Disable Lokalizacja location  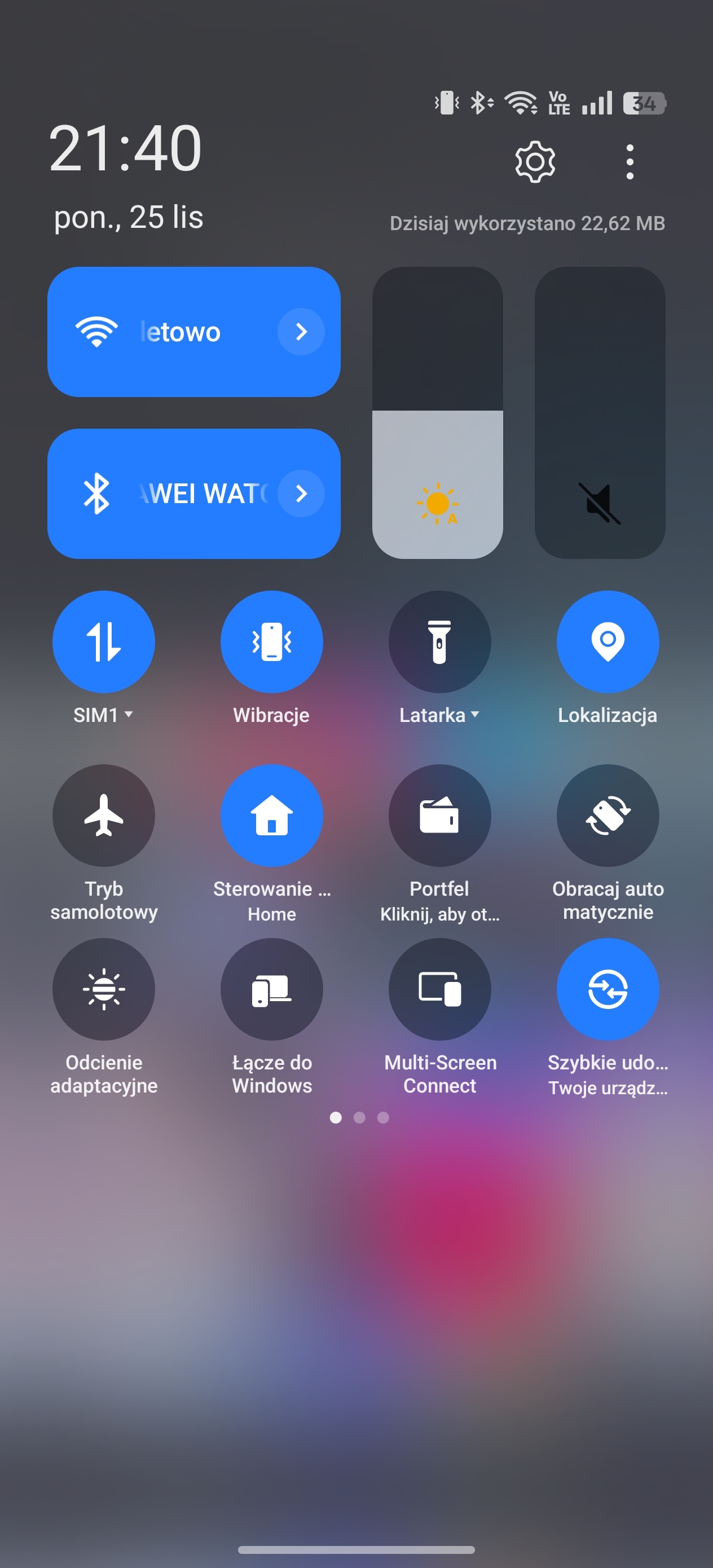tap(608, 641)
